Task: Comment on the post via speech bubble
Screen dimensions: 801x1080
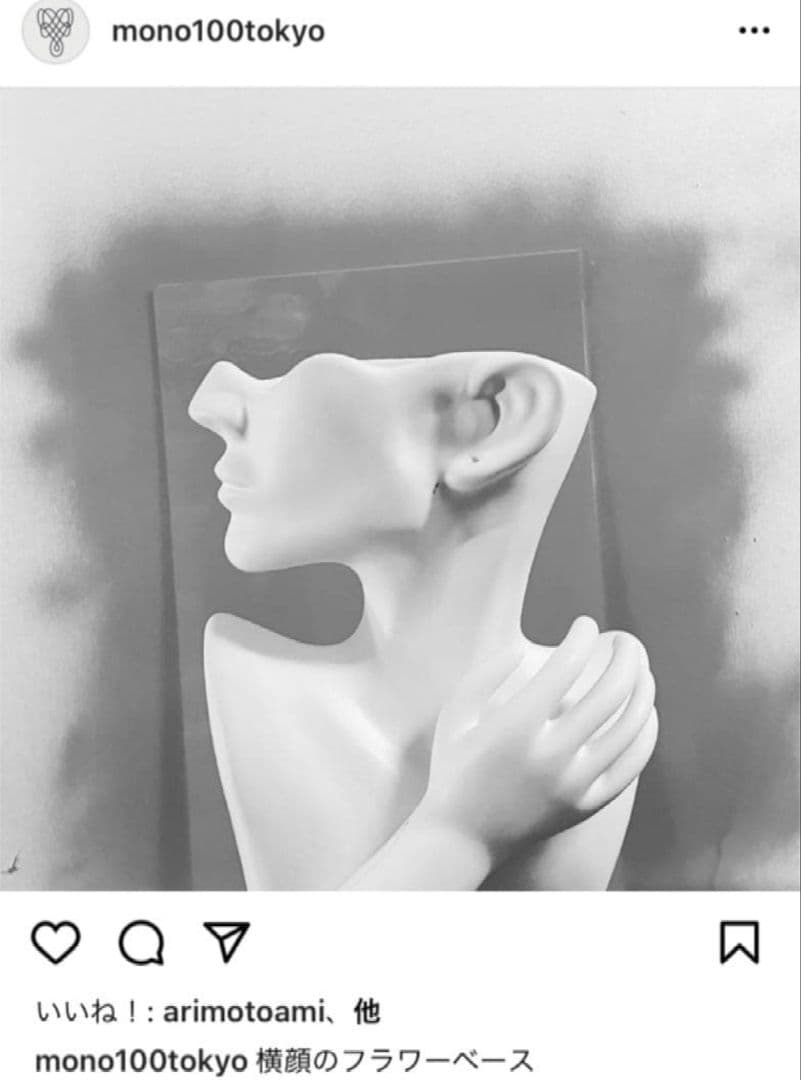Action: click(141, 942)
